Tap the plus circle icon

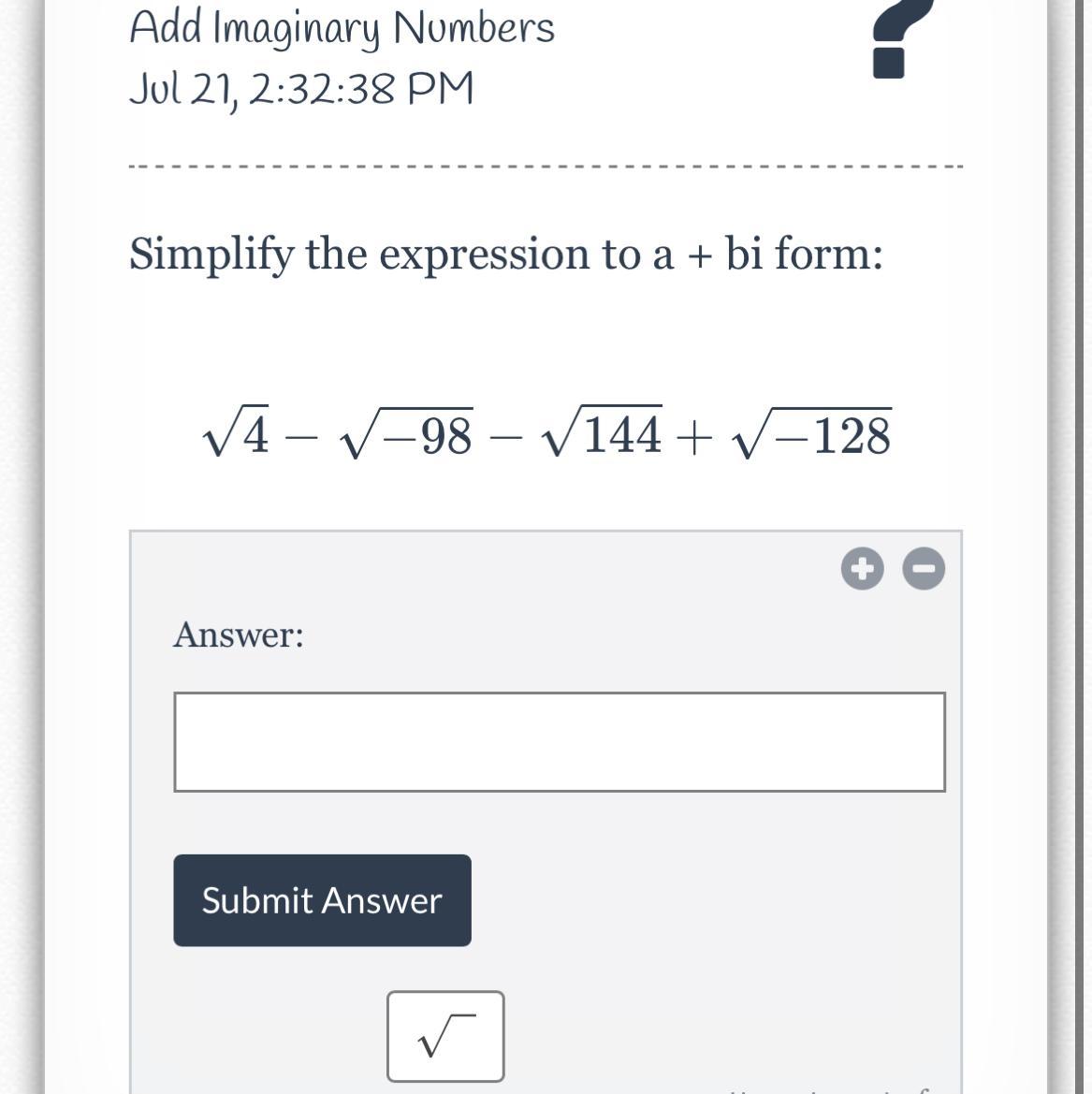[862, 569]
